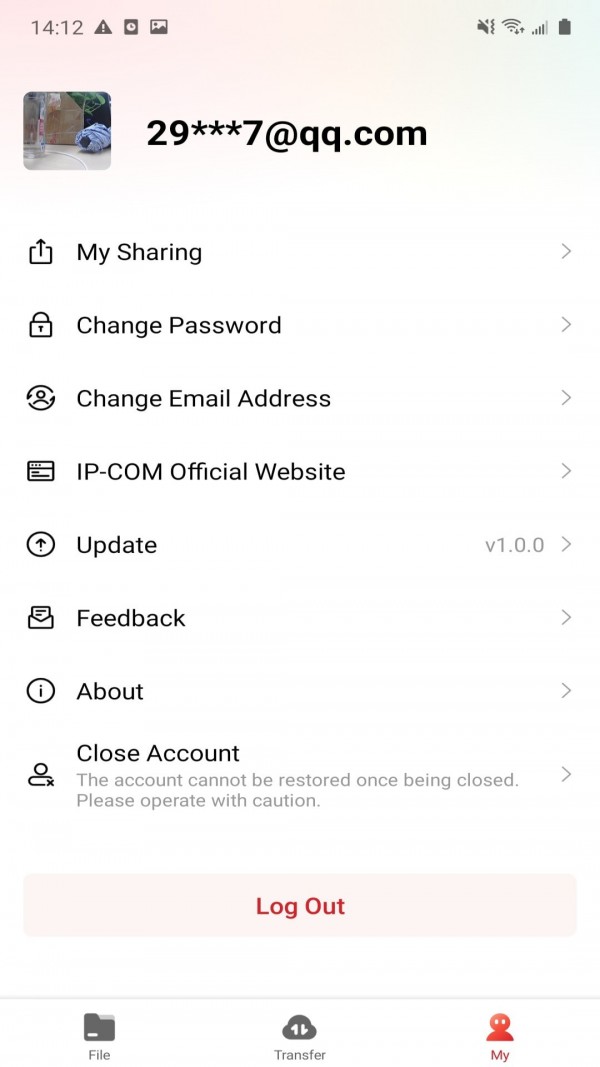Viewport: 600px width, 1067px height.
Task: Select the My tab
Action: [500, 1035]
